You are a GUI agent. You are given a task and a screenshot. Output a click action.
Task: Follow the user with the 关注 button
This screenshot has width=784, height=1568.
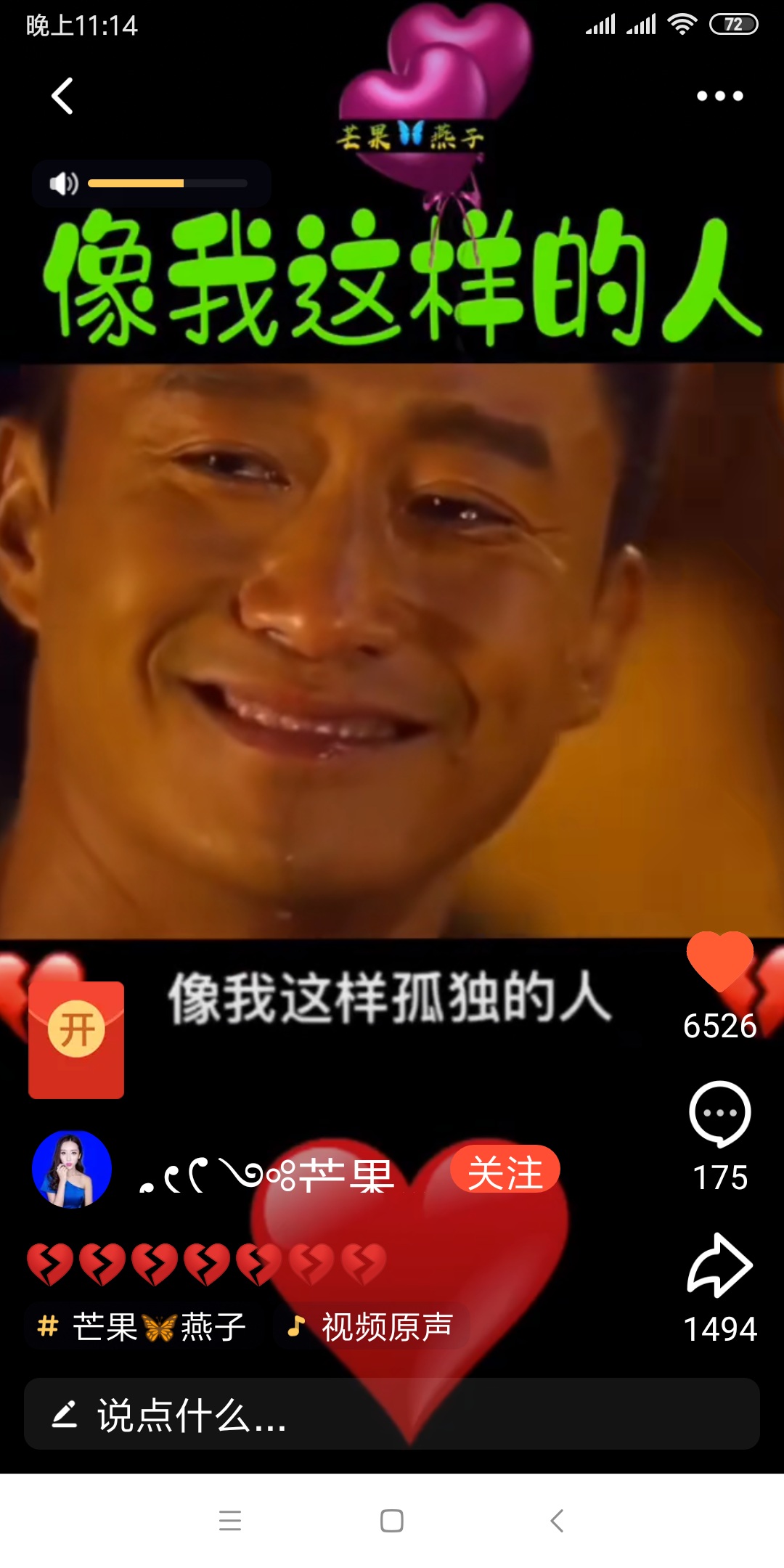505,1169
